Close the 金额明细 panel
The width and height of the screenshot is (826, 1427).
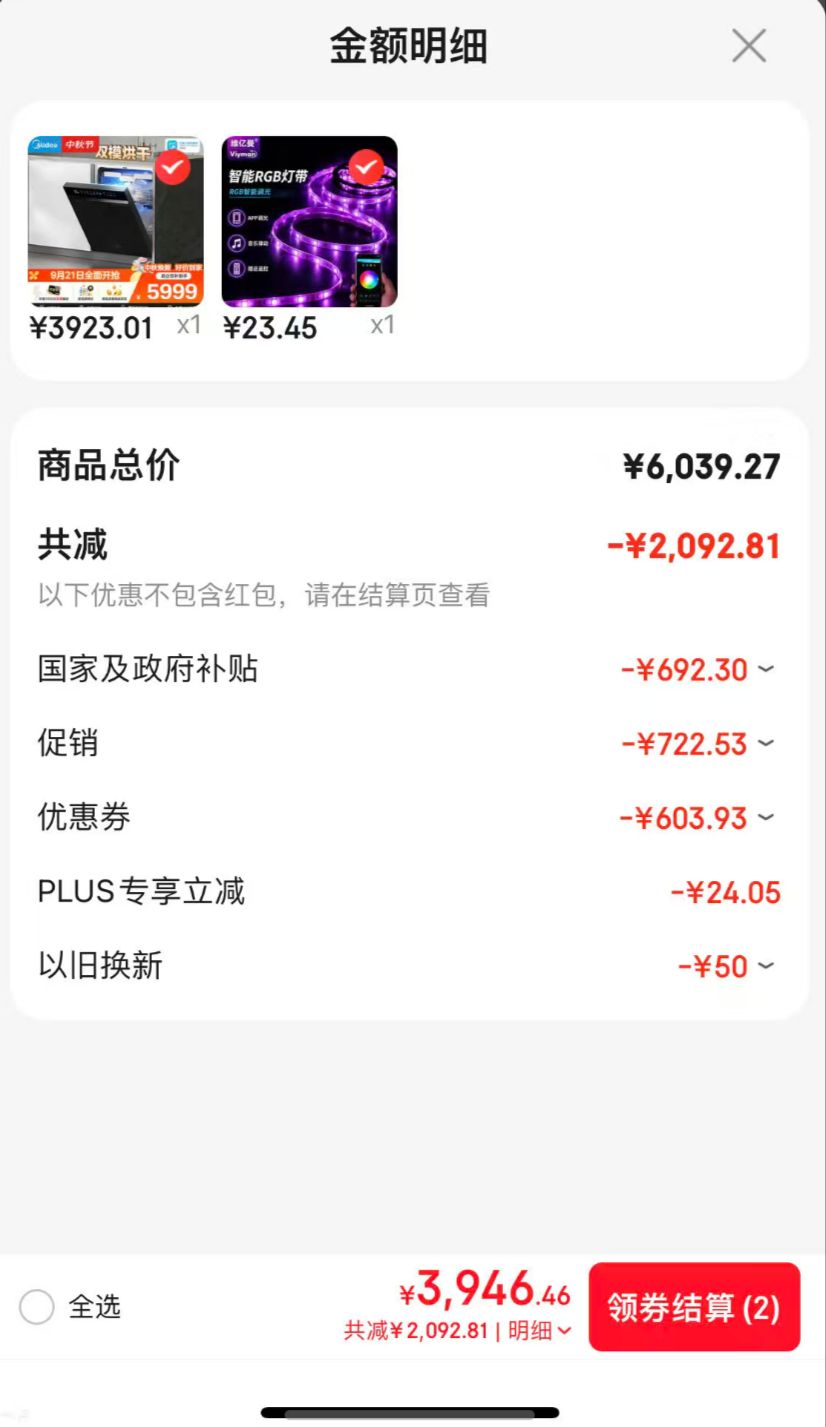(749, 46)
